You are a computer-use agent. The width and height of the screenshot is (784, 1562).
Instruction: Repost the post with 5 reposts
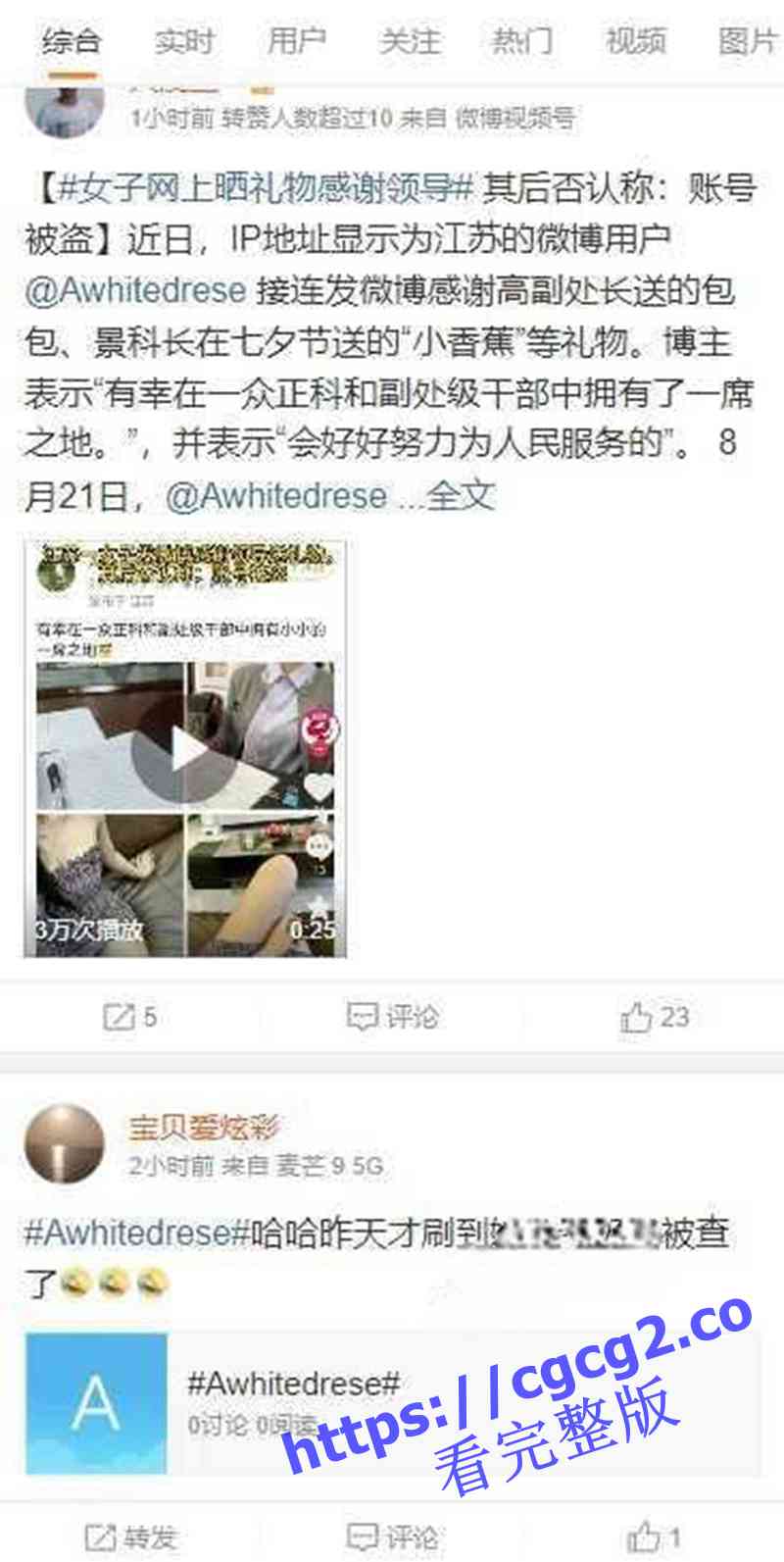point(129,1017)
